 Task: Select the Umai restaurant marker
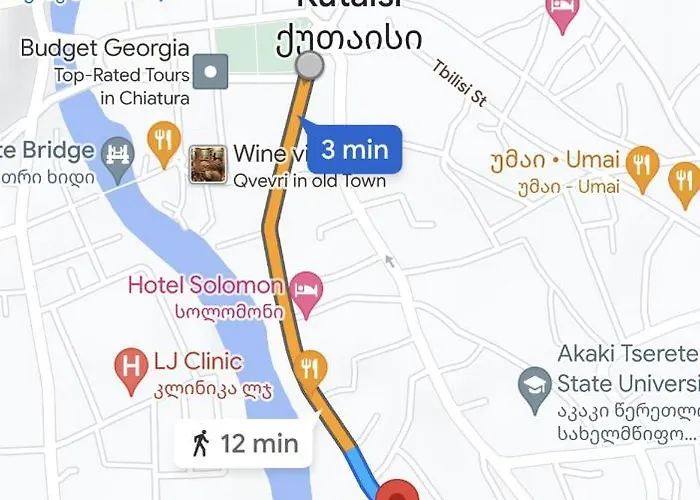[641, 163]
